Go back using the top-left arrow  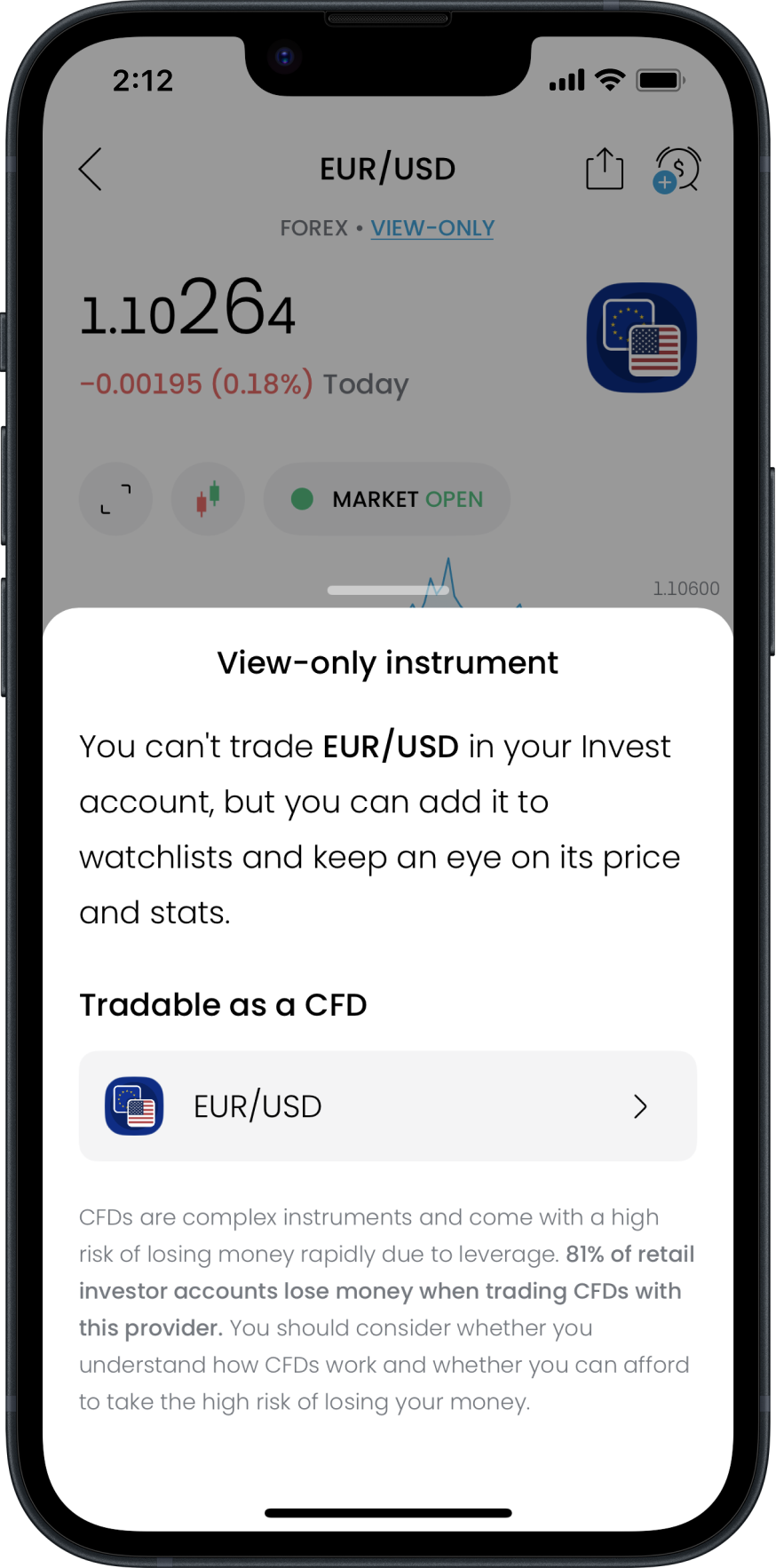pyautogui.click(x=91, y=169)
